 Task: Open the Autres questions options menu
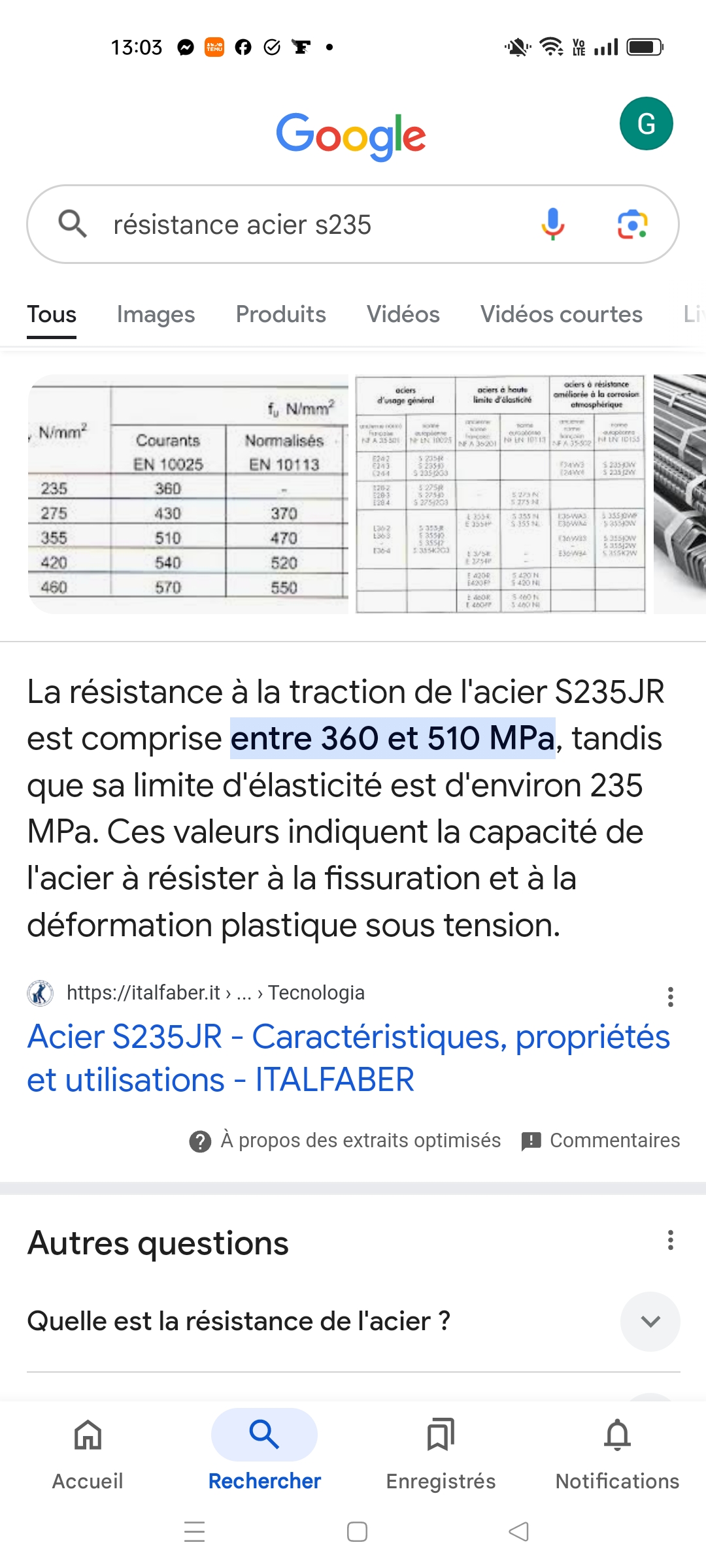pyautogui.click(x=670, y=1240)
